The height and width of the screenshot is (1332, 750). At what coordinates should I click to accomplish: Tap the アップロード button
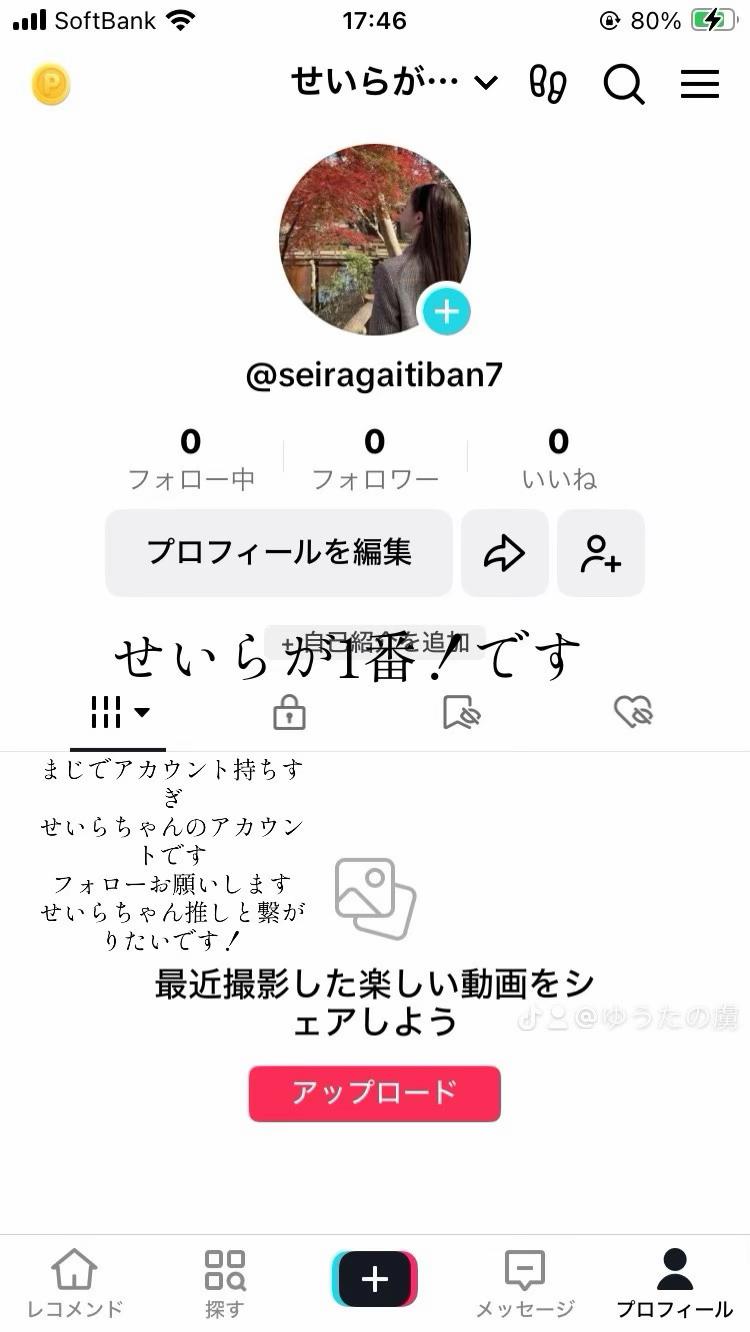click(x=374, y=1093)
